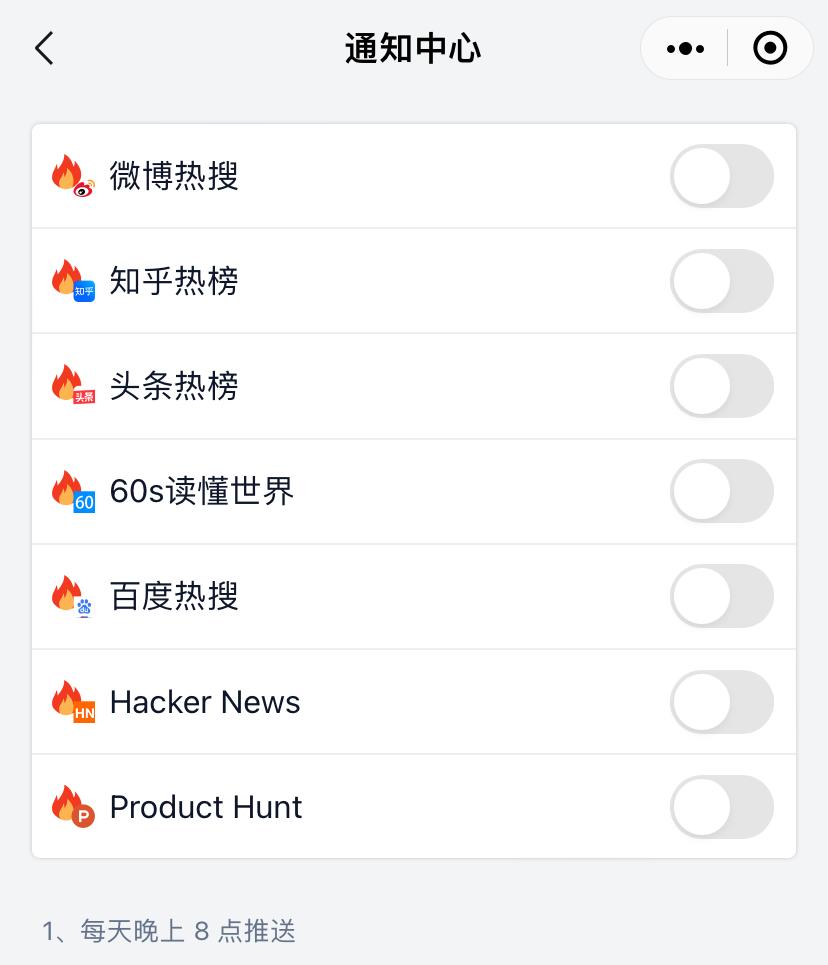Enable the Product Hunt toggle
The height and width of the screenshot is (965, 828).
coord(721,806)
